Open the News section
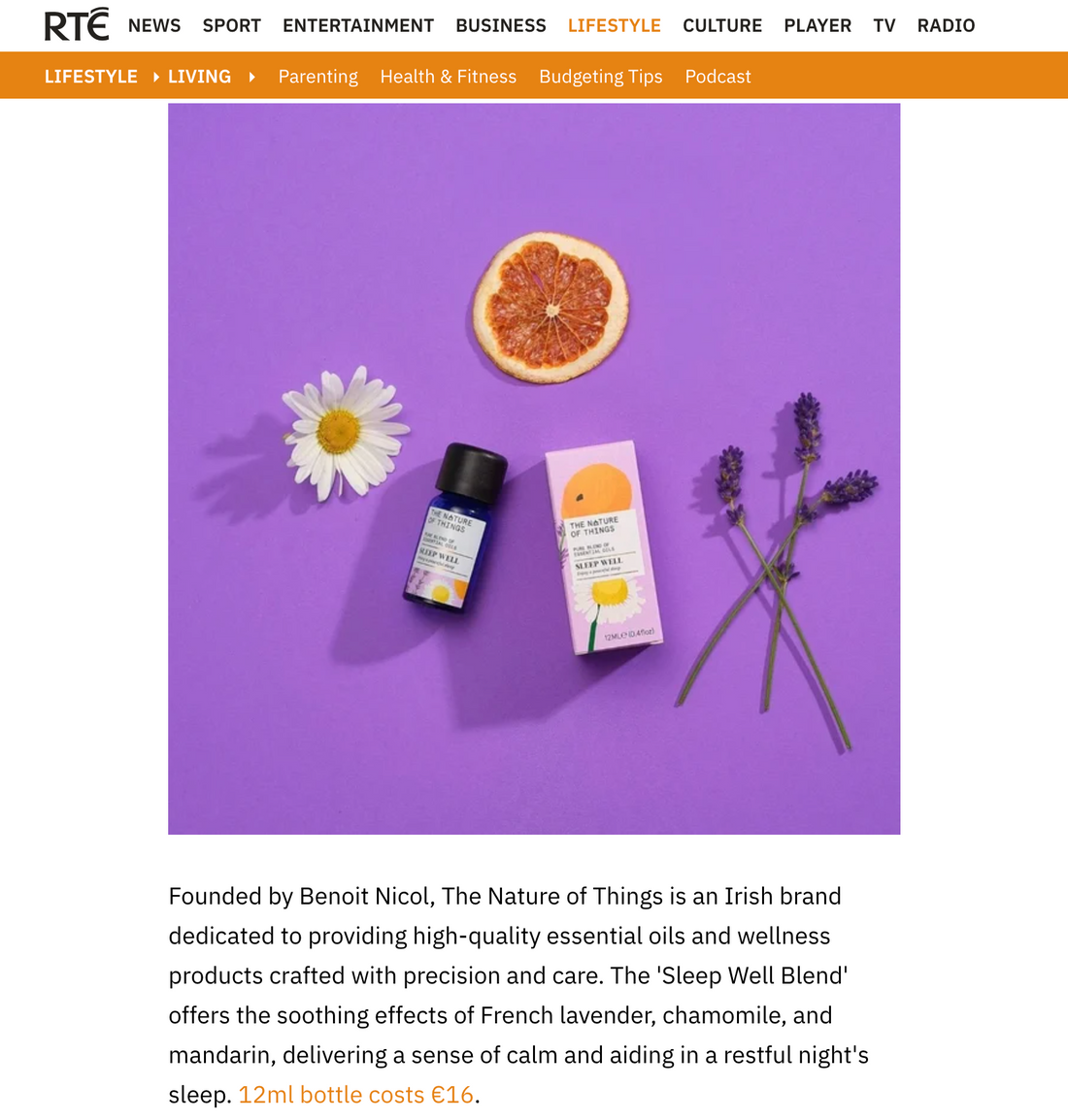The image size is (1068, 1120). coord(154,26)
